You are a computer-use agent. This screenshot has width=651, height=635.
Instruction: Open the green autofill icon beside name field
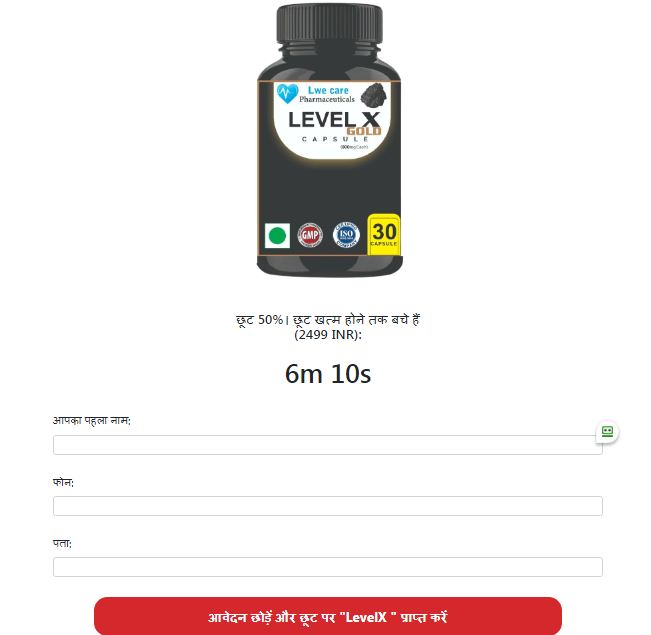607,432
